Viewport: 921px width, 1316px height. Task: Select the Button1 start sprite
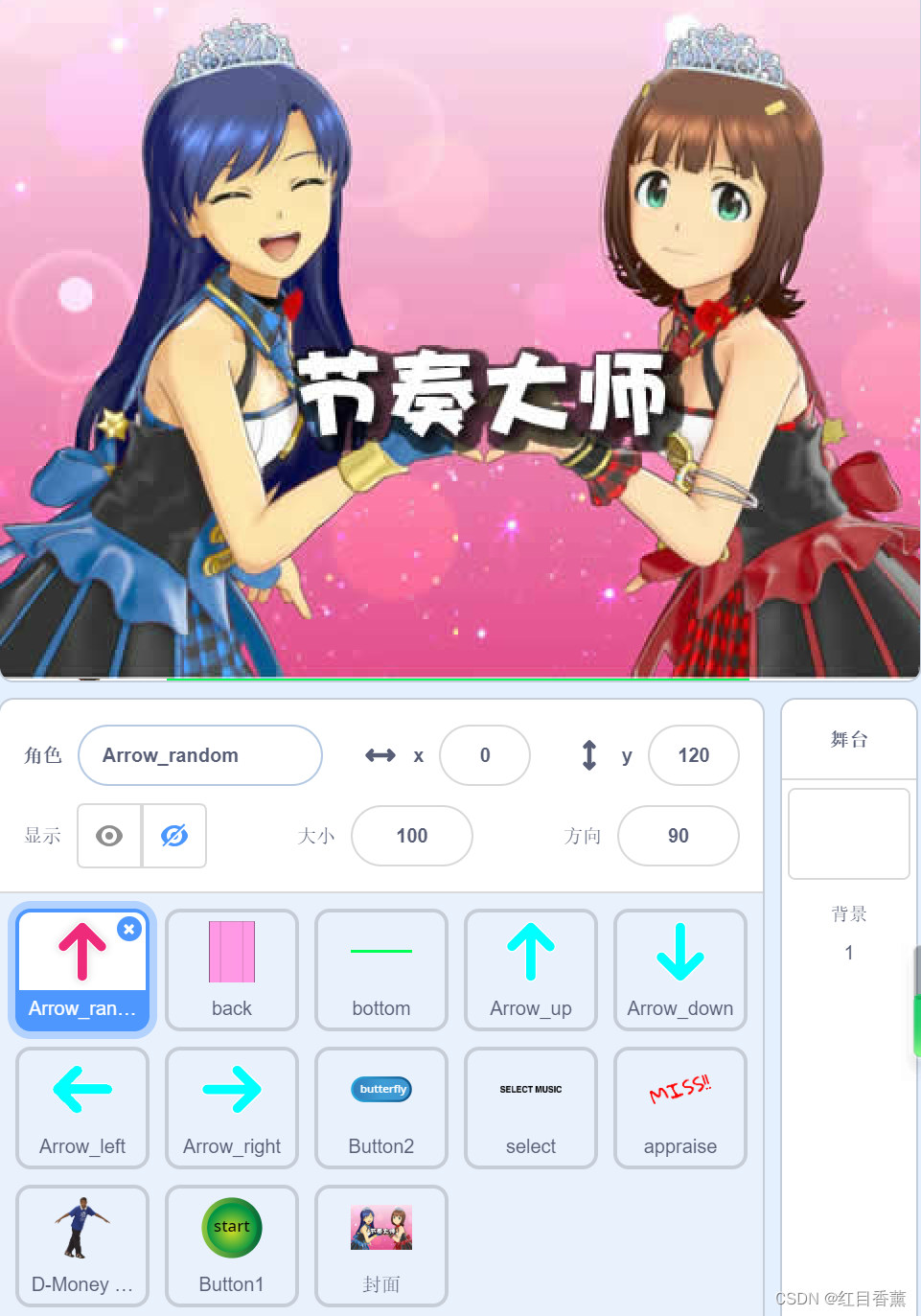[232, 1245]
